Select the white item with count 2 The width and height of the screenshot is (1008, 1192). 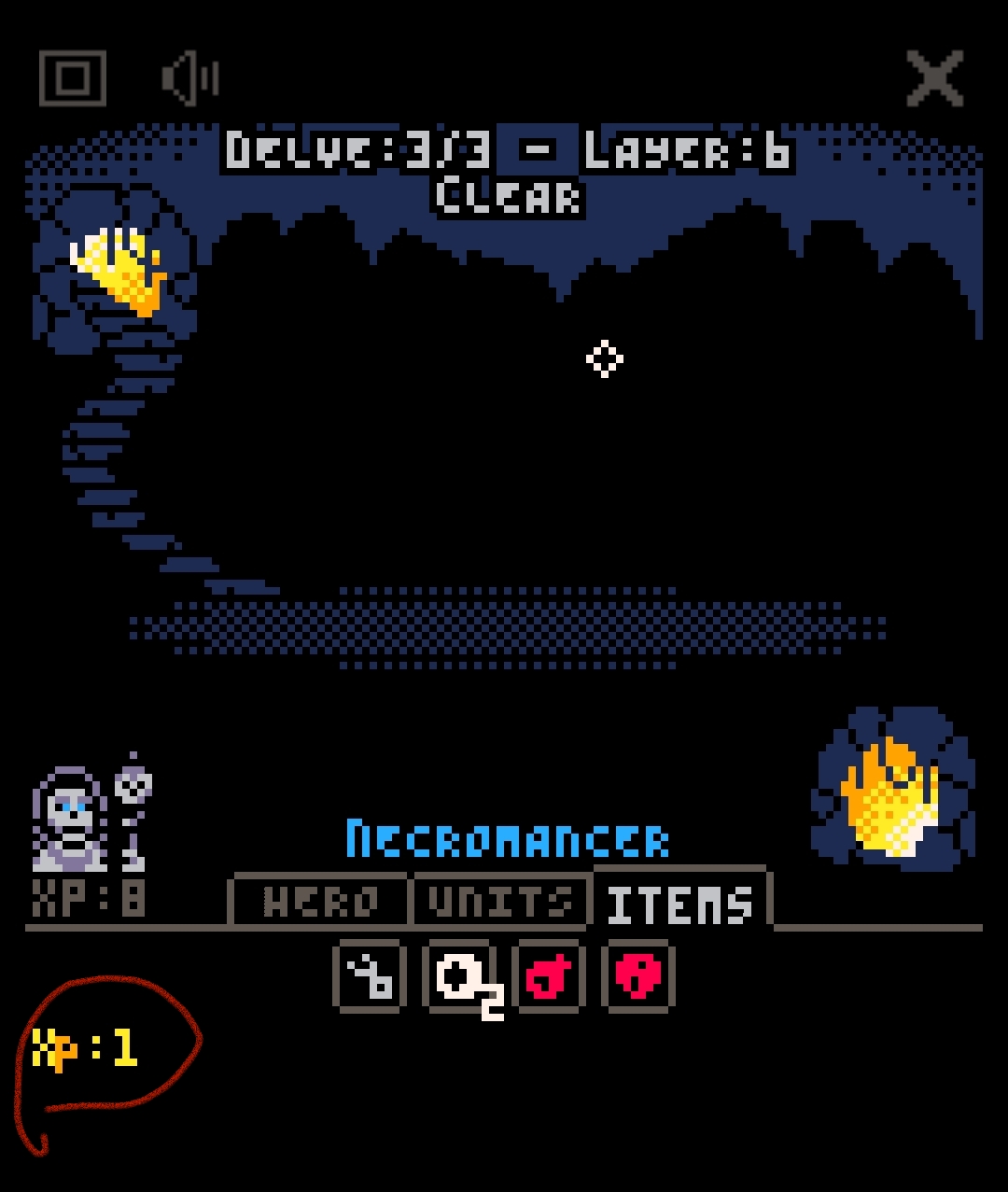point(460,976)
